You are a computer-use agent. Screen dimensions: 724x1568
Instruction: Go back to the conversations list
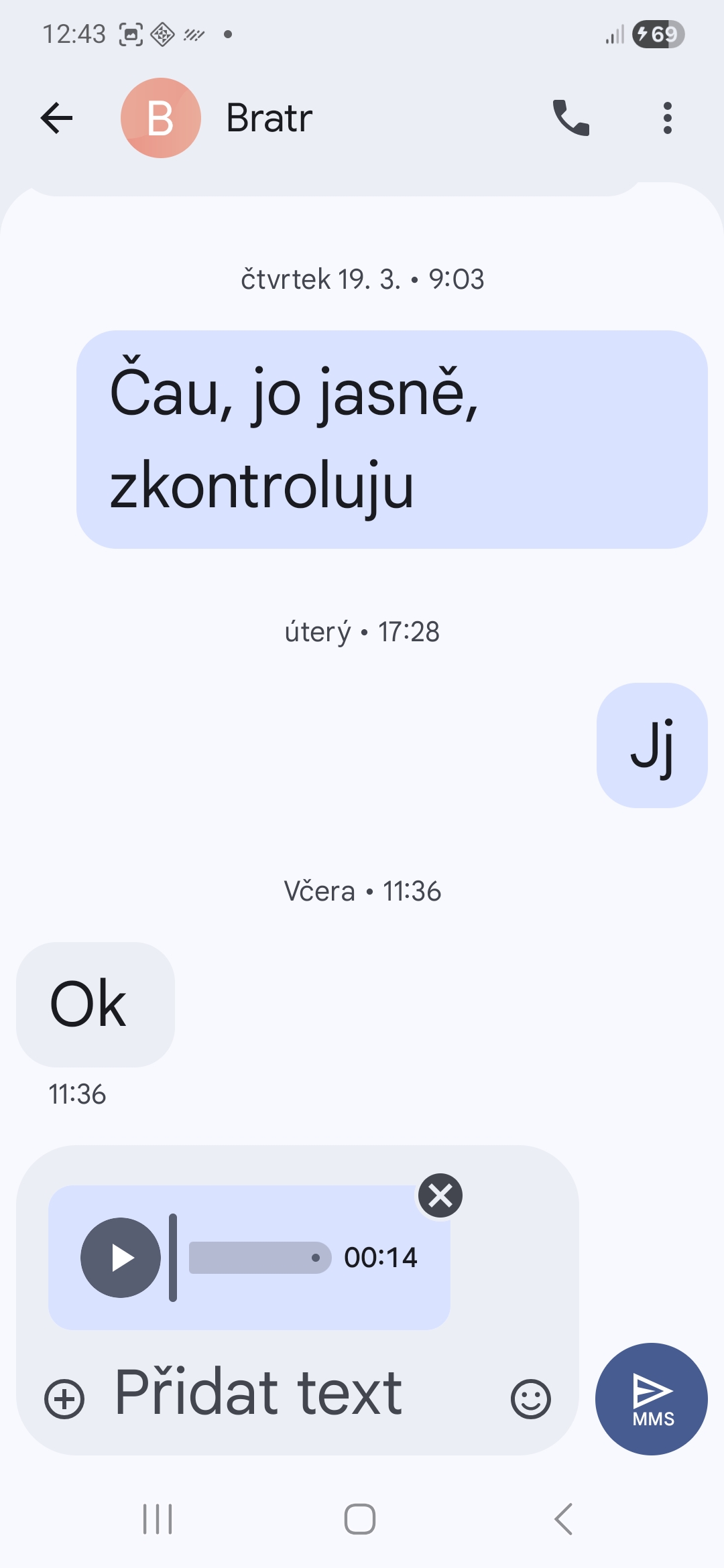point(56,119)
